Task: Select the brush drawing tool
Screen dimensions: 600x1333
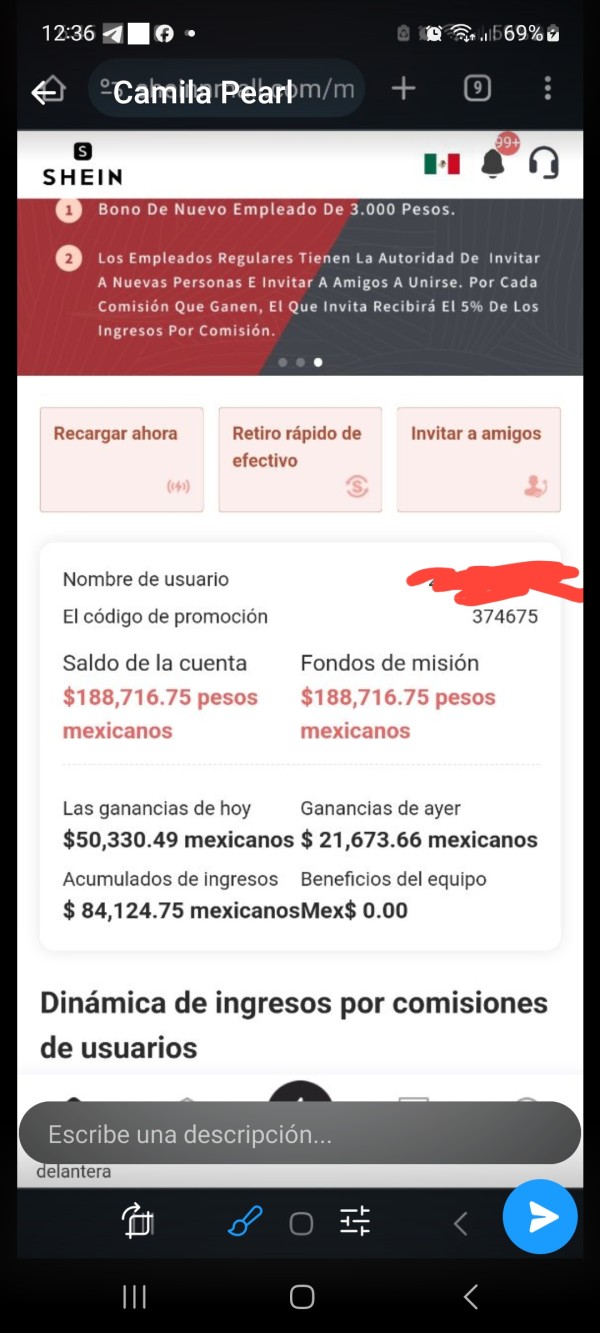Action: point(245,1221)
